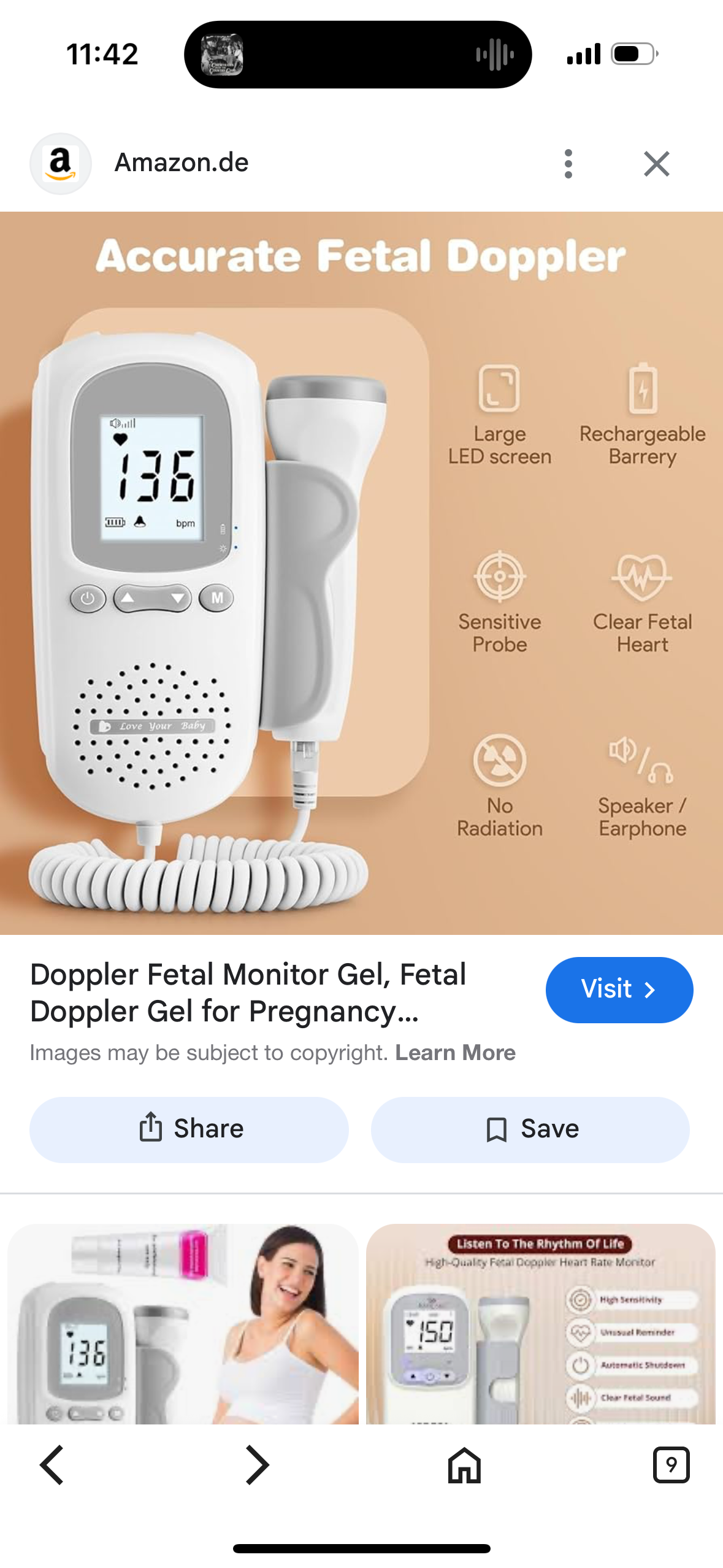Open the Learn More copyright link

coord(455,1053)
